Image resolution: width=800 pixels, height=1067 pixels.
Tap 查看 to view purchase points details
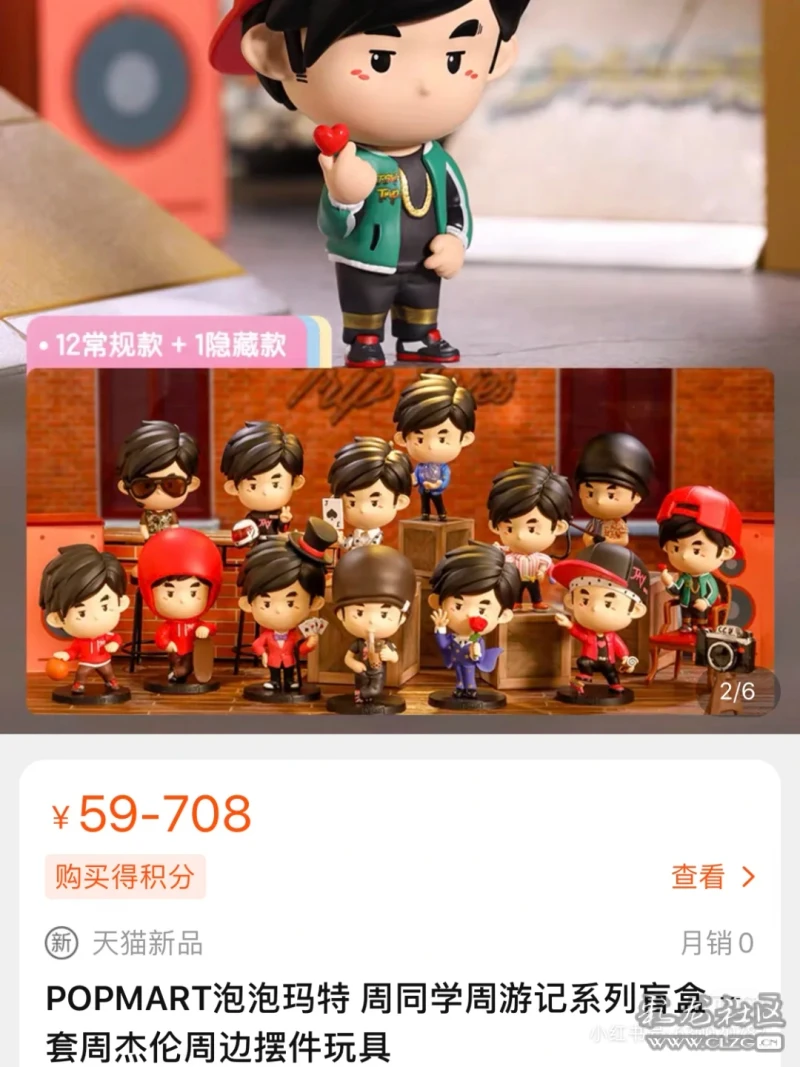(x=712, y=877)
